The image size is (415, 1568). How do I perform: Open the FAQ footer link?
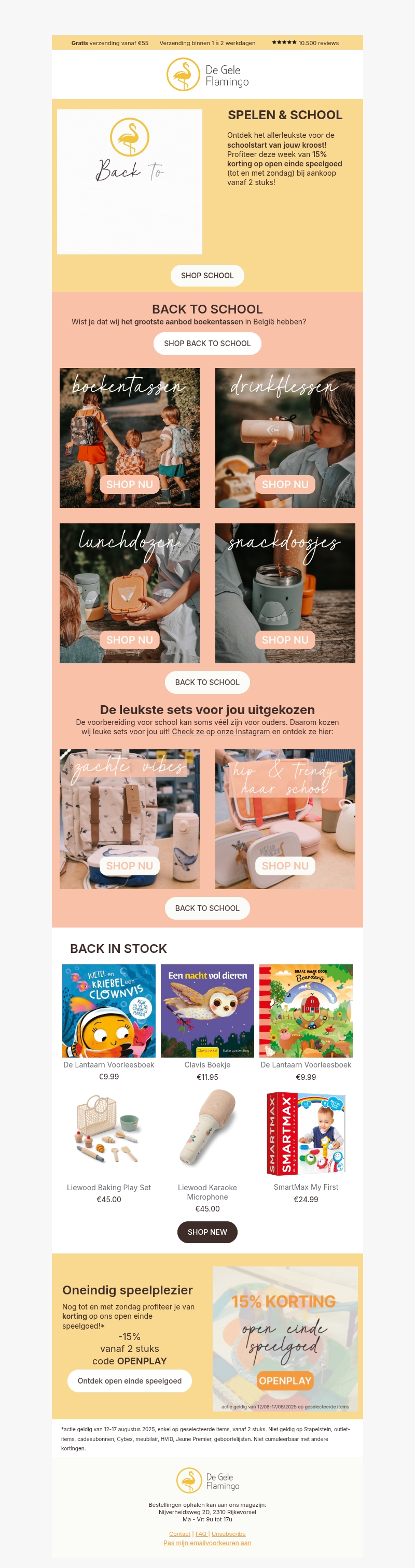click(201, 1534)
